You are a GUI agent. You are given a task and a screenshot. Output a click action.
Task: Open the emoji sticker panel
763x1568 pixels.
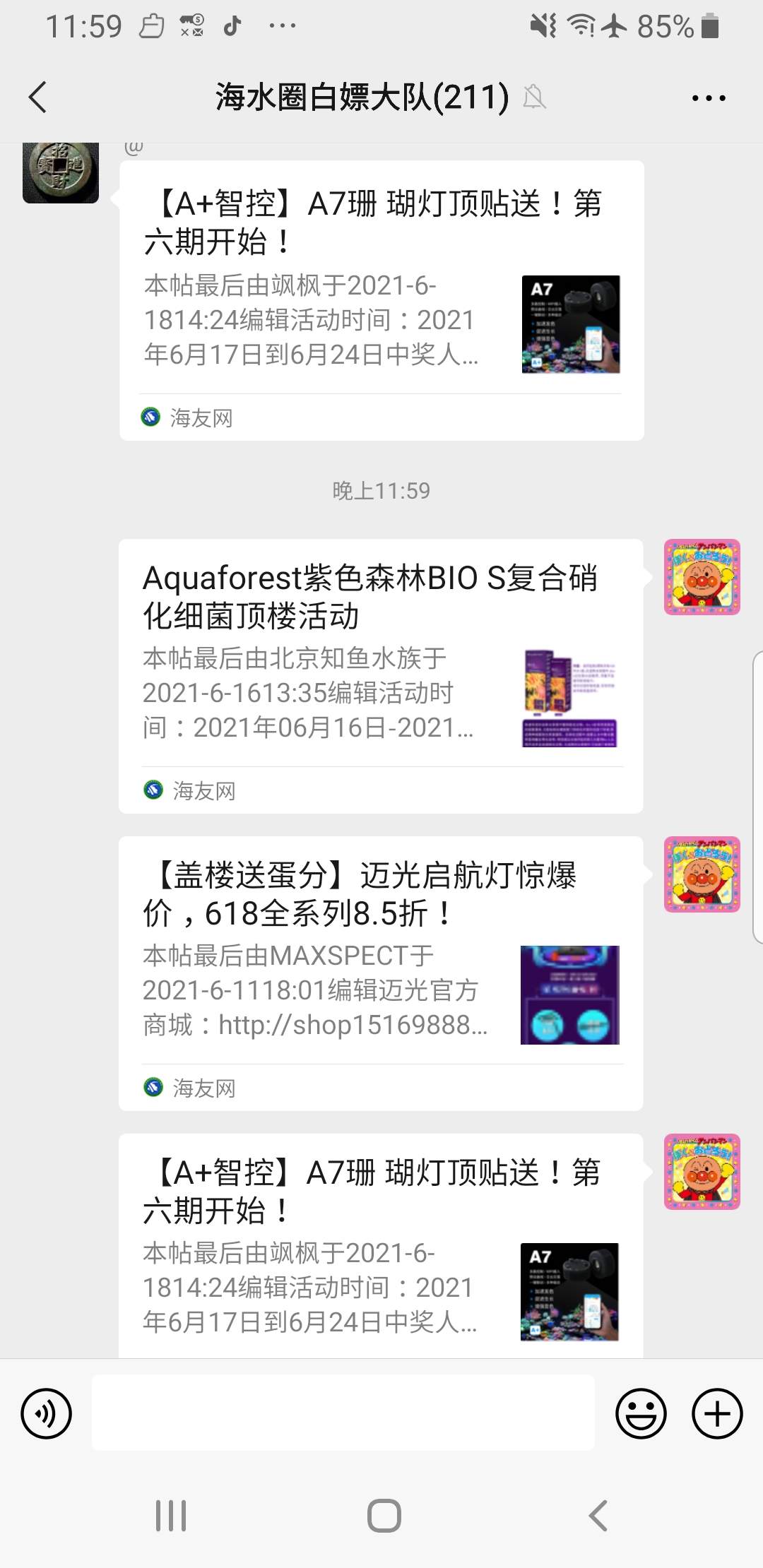click(641, 1414)
